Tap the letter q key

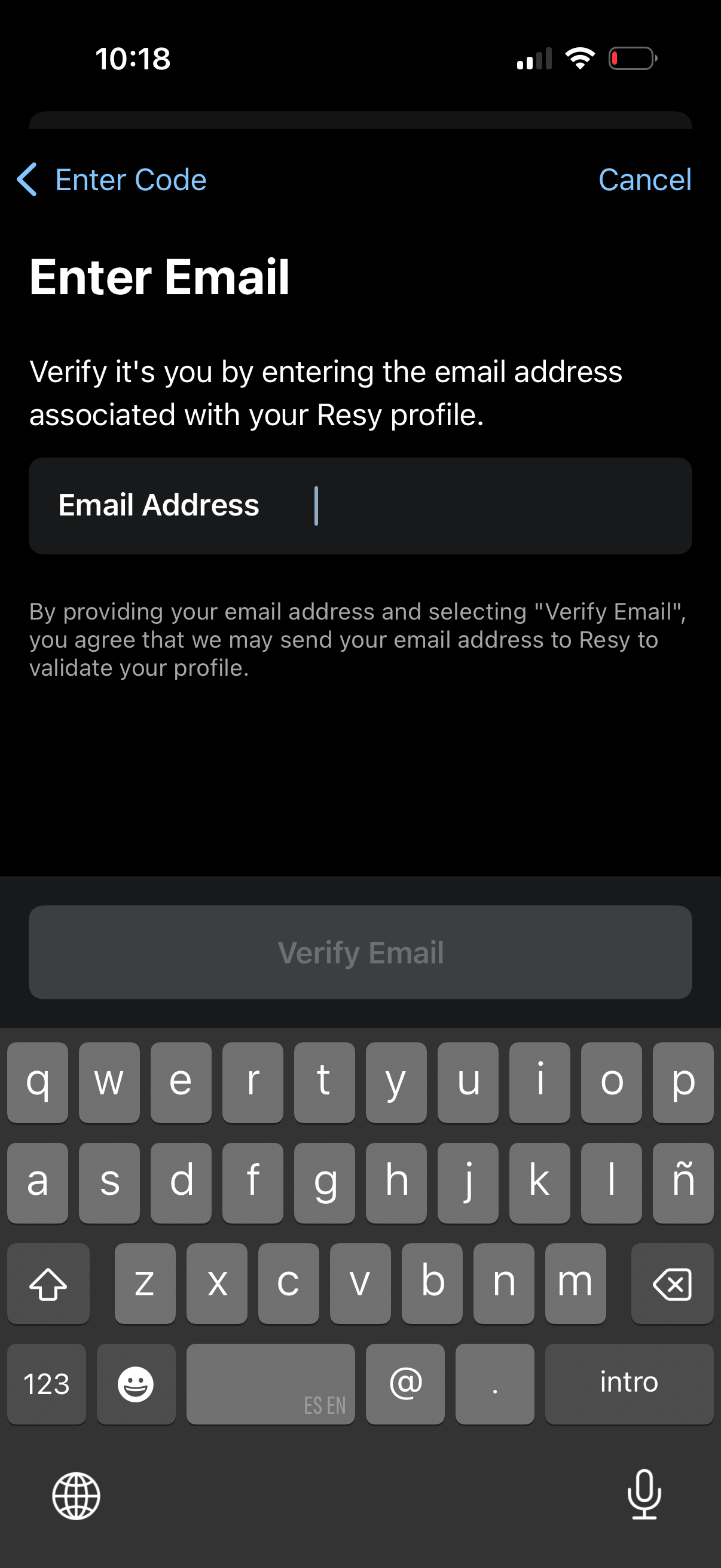(x=38, y=1082)
